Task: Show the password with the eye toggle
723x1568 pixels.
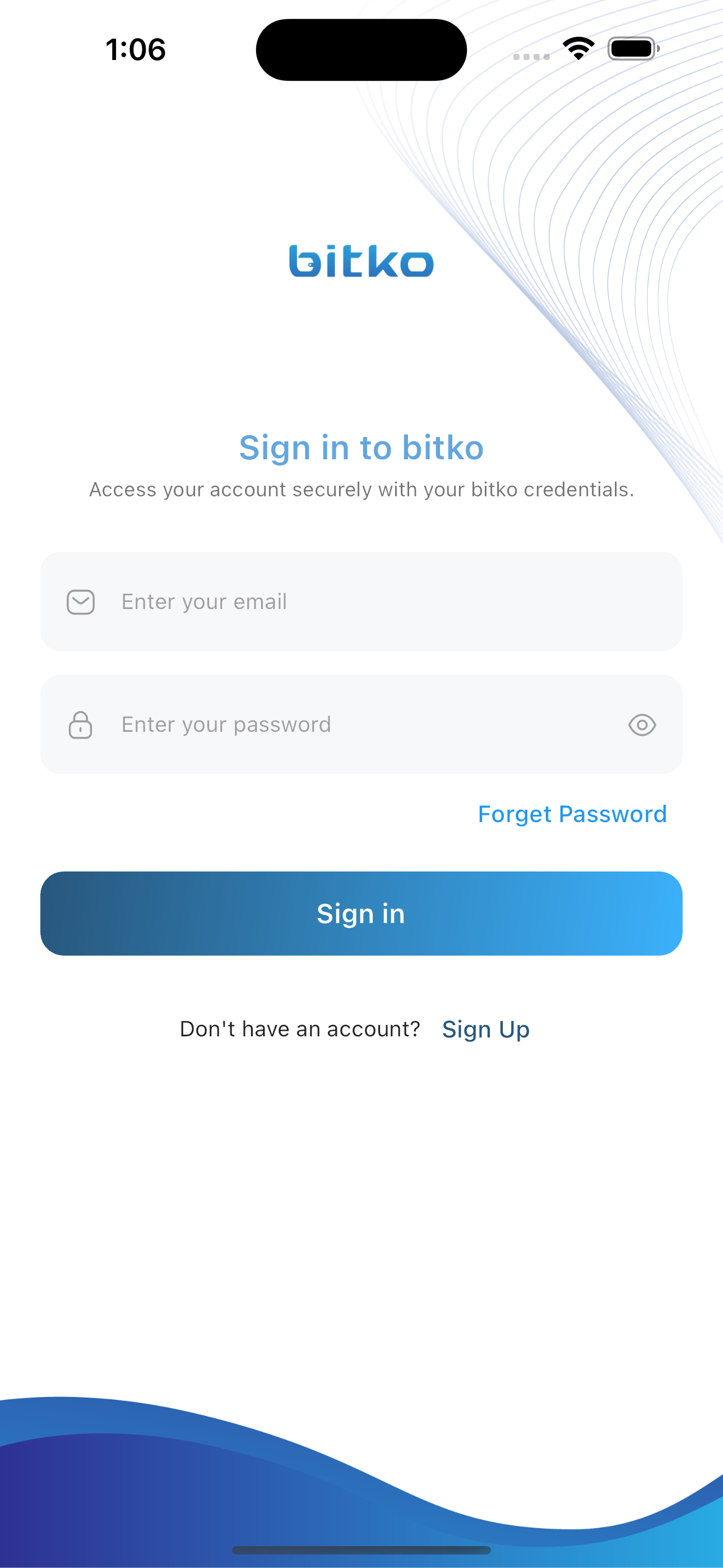Action: (643, 725)
